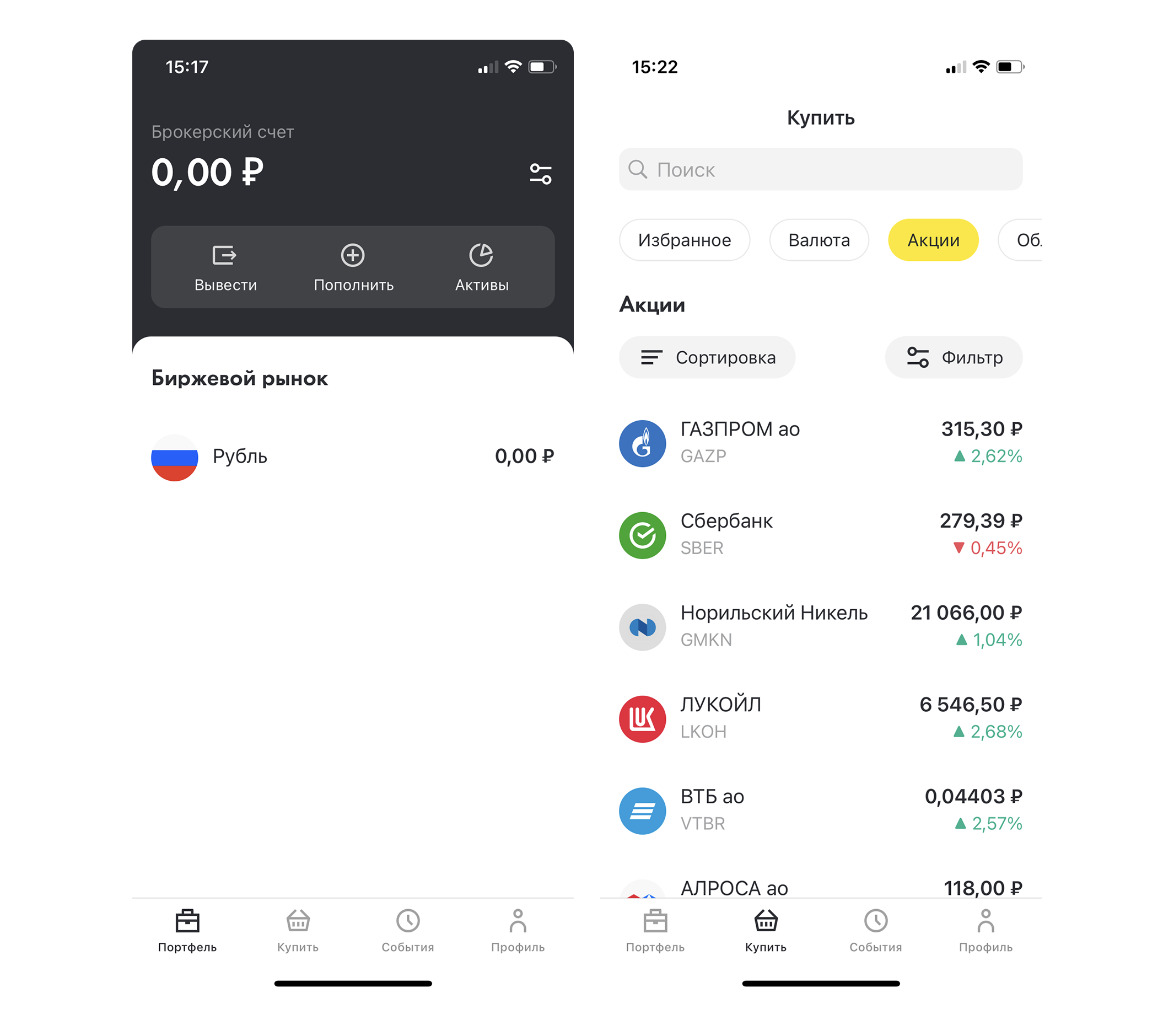Tap Пополнить to top up the account
The width and height of the screenshot is (1174, 1036).
(353, 267)
